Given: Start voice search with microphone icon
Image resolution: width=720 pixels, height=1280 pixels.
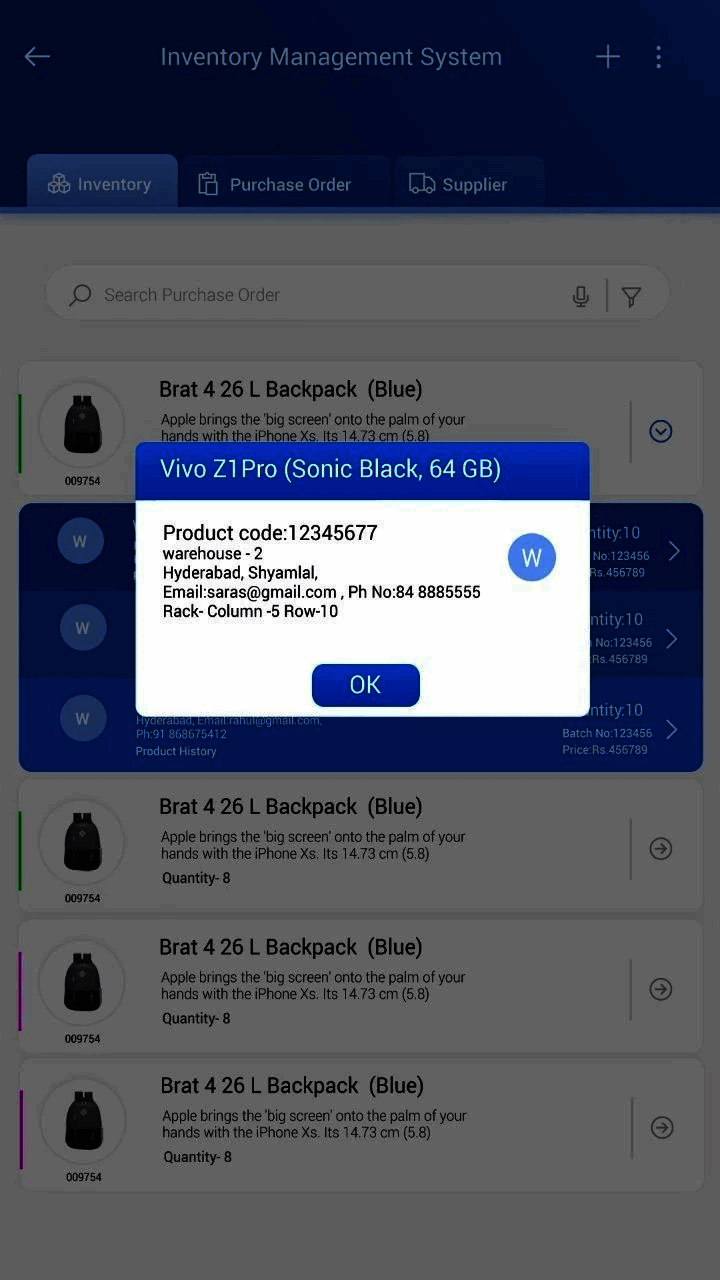Looking at the screenshot, I should click(x=581, y=296).
